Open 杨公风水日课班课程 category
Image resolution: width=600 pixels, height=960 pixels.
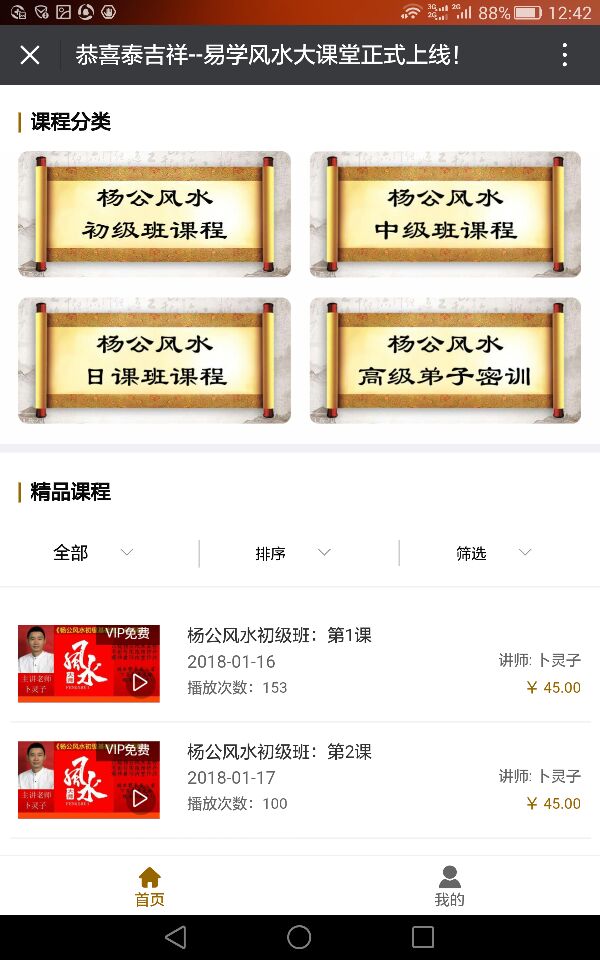[154, 360]
